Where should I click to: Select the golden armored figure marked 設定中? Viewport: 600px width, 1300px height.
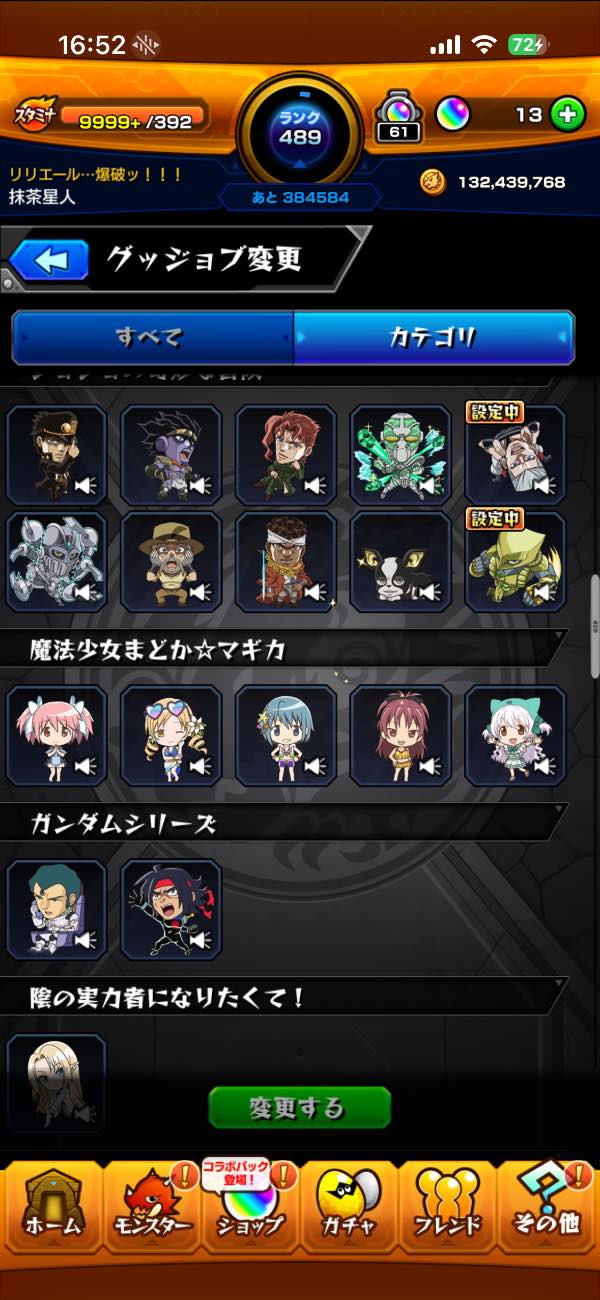coord(515,562)
